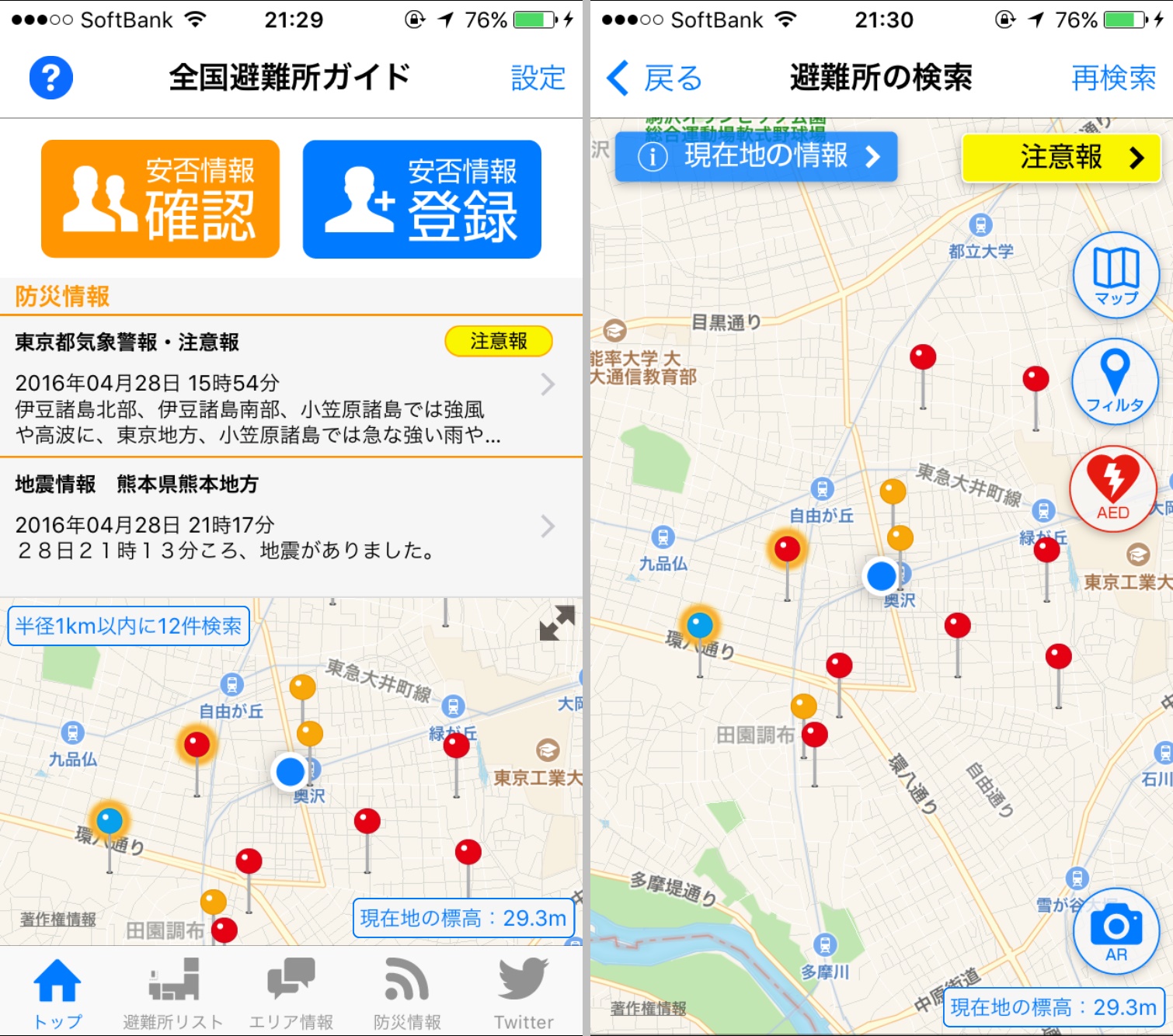The height and width of the screenshot is (1036, 1173).
Task: Switch to the 避難所リスト tab
Action: click(173, 993)
